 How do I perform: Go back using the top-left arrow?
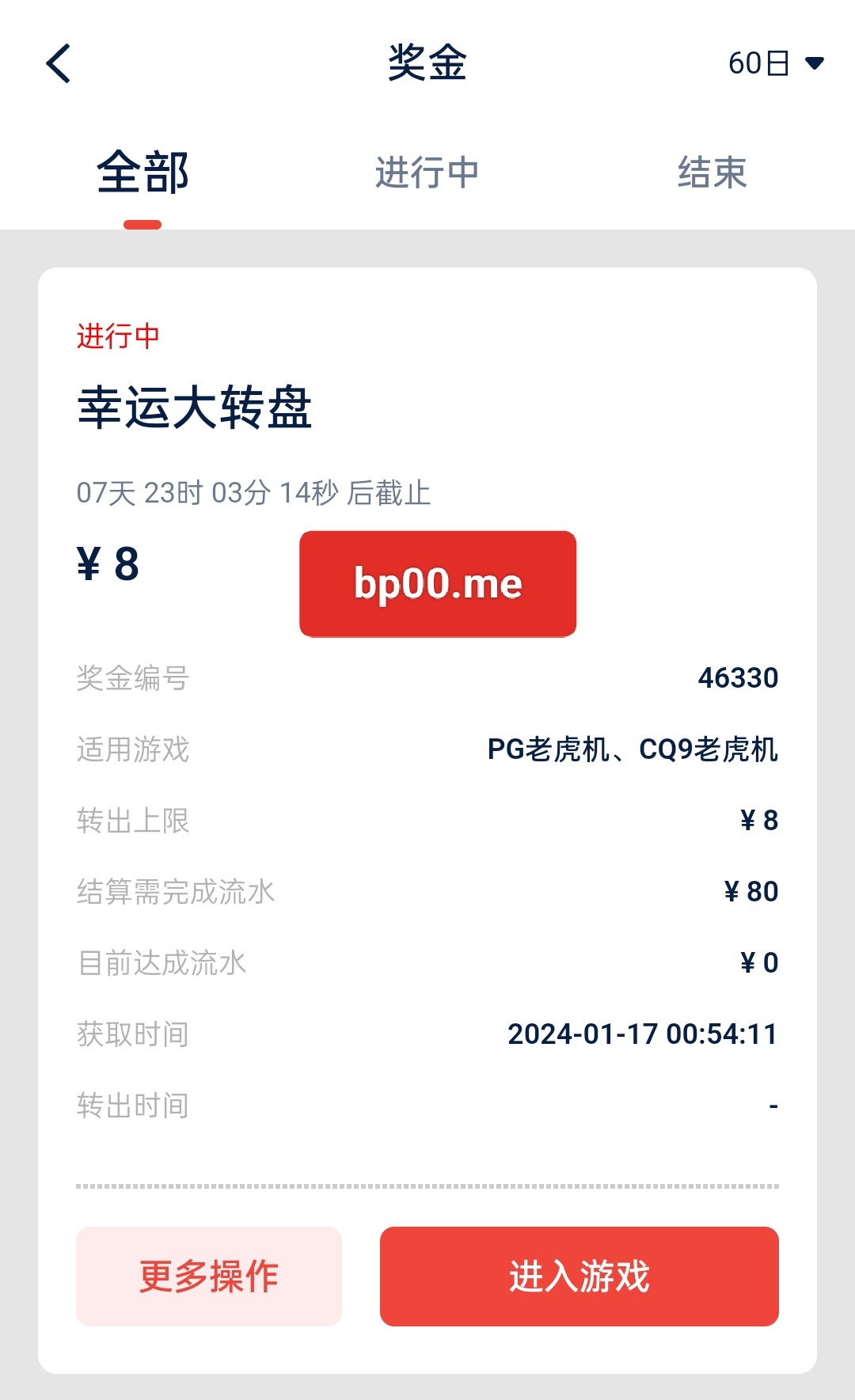click(x=59, y=63)
